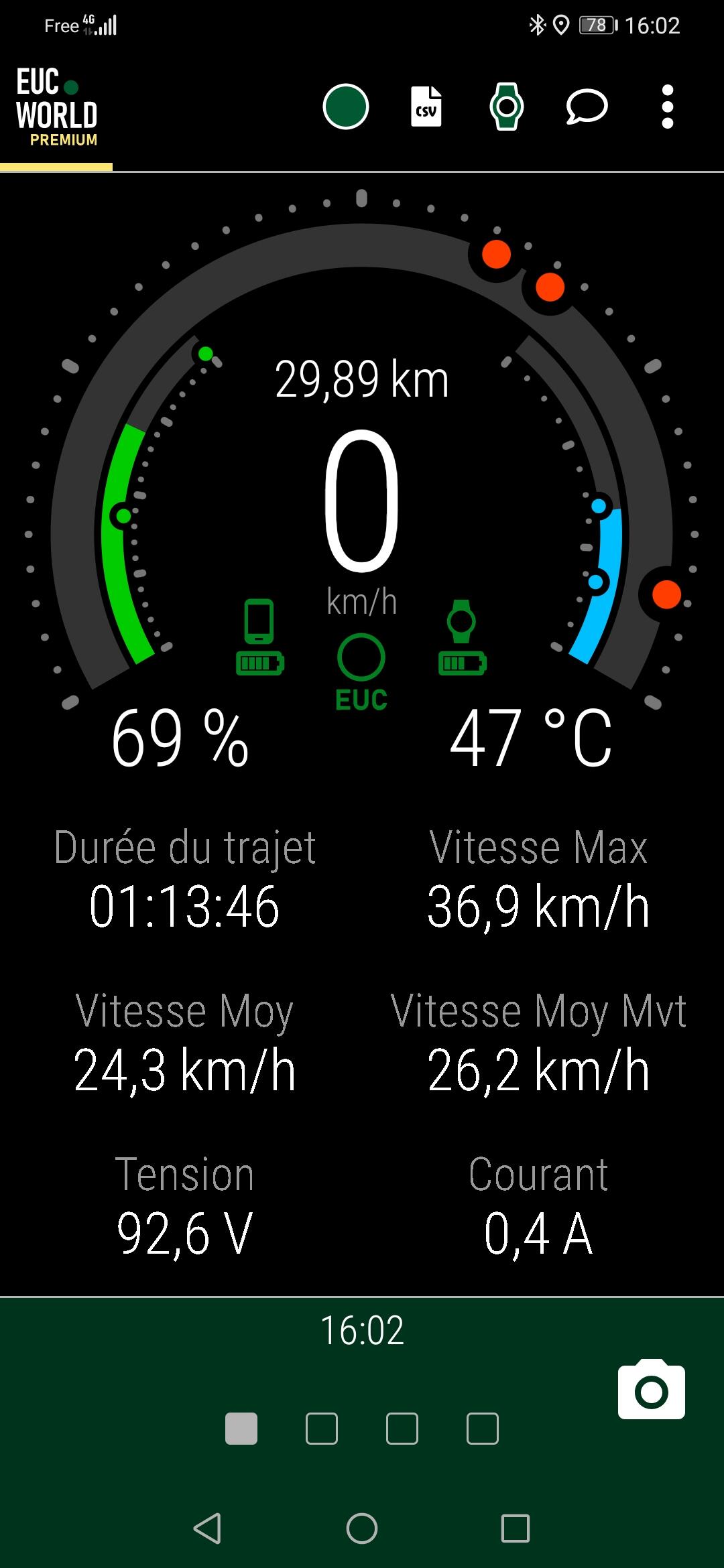The height and width of the screenshot is (1568, 724).
Task: Open the three-dot overflow menu
Action: pyautogui.click(x=667, y=107)
